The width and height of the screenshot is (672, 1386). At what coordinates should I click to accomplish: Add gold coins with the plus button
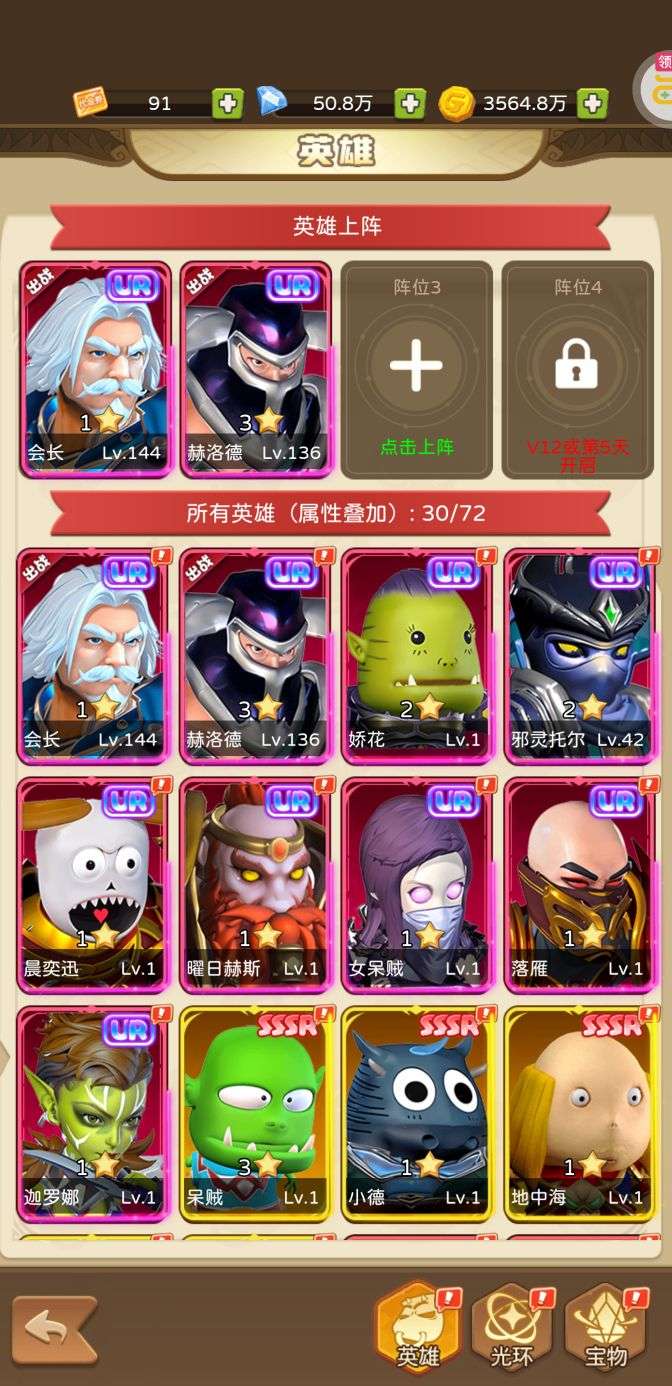point(593,103)
